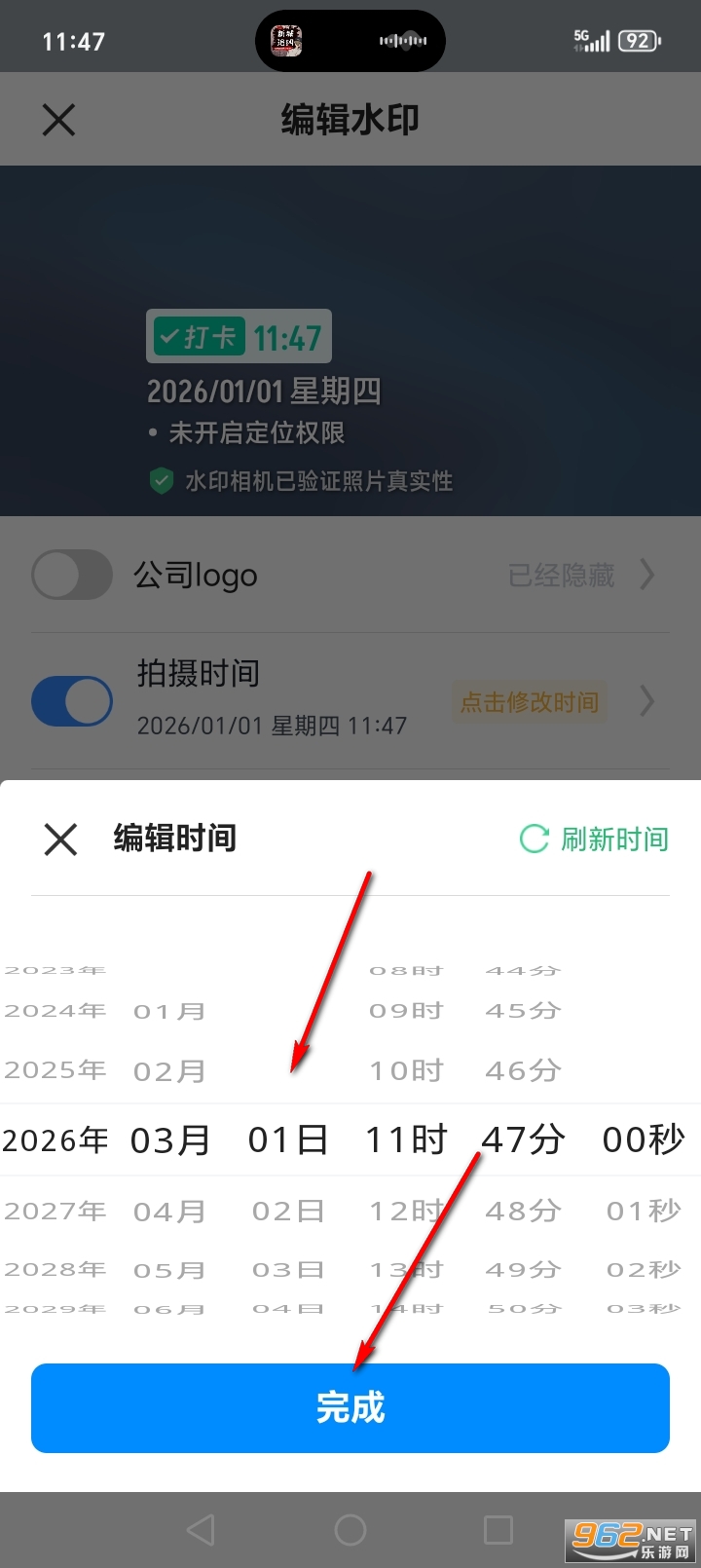Turn off the 拍摄时间 switch
701x1568 pixels.
click(72, 701)
